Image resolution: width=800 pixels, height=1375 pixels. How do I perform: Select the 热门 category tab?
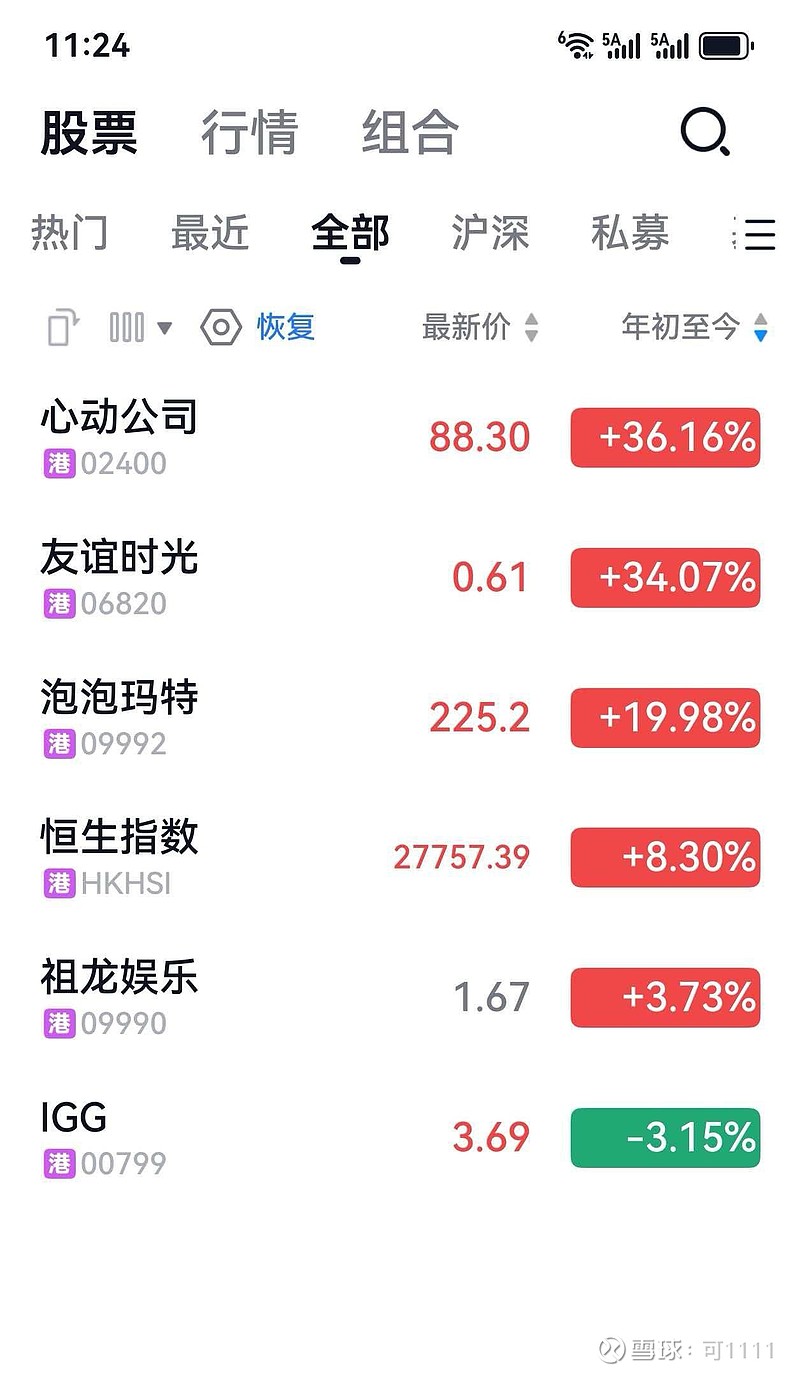click(69, 233)
